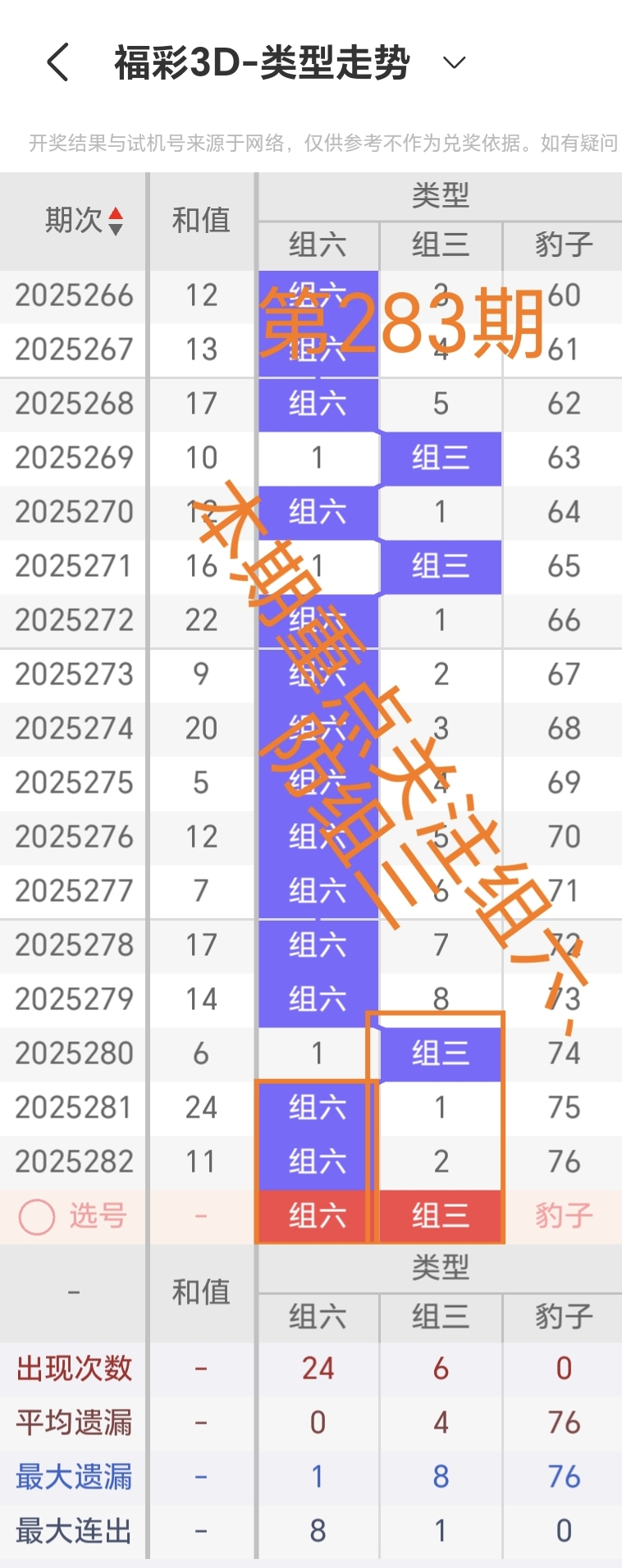Viewport: 622px width, 1568px height.
Task: Click the 豹子 column header
Action: coord(562,245)
